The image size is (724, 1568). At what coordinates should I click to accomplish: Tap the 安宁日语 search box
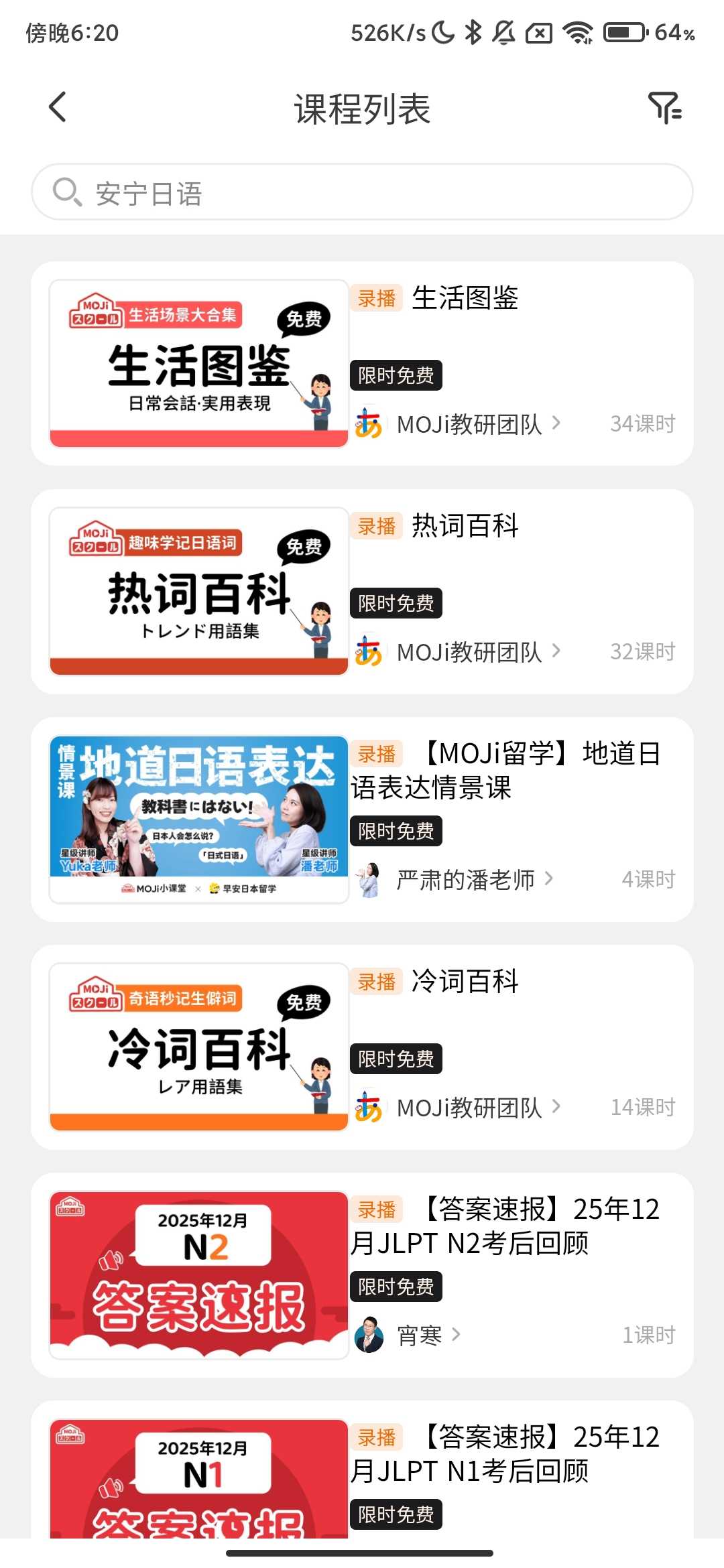(362, 192)
